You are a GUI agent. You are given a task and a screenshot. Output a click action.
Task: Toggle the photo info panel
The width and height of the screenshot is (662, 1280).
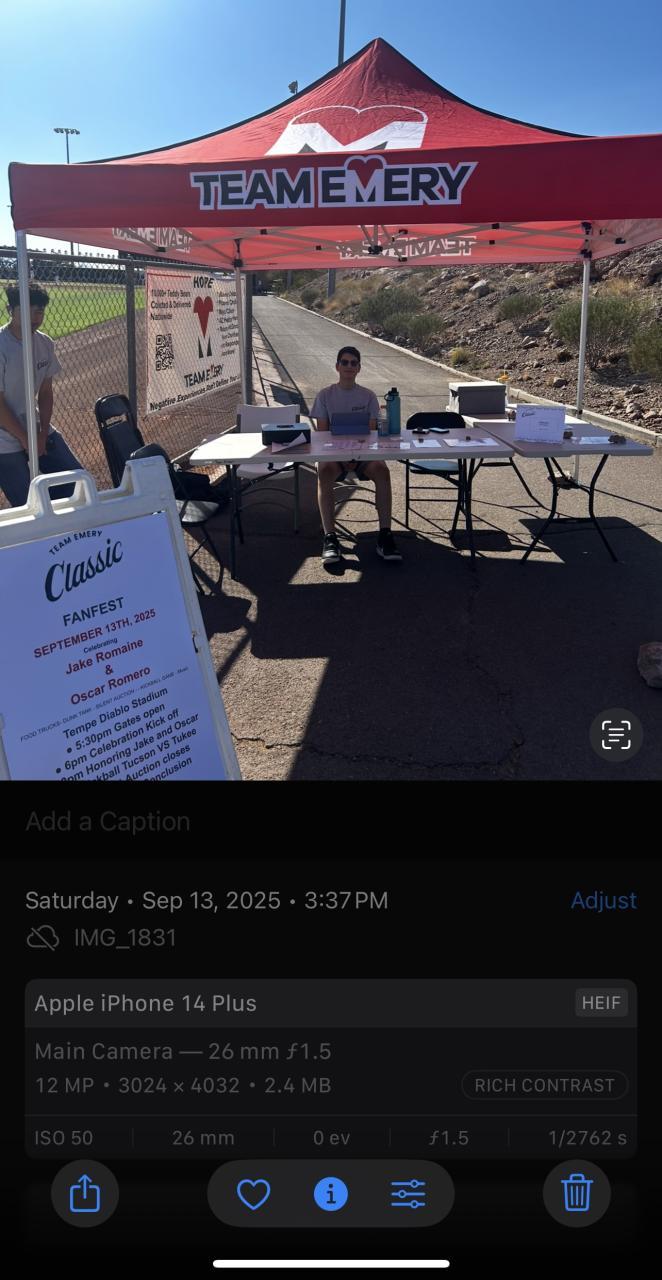[x=331, y=1193]
